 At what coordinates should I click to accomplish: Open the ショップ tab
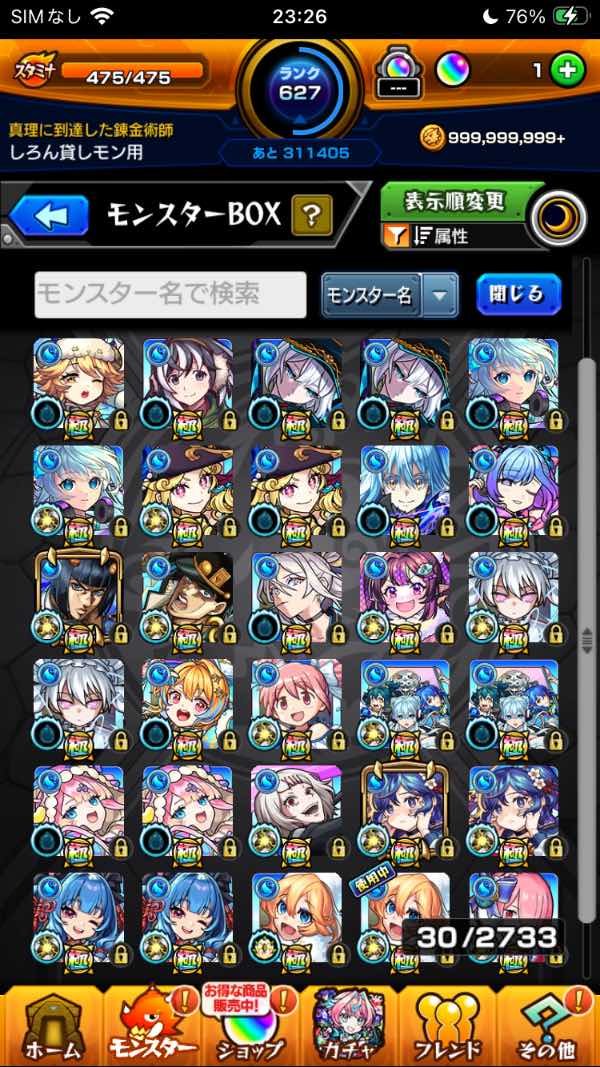click(x=250, y=1025)
